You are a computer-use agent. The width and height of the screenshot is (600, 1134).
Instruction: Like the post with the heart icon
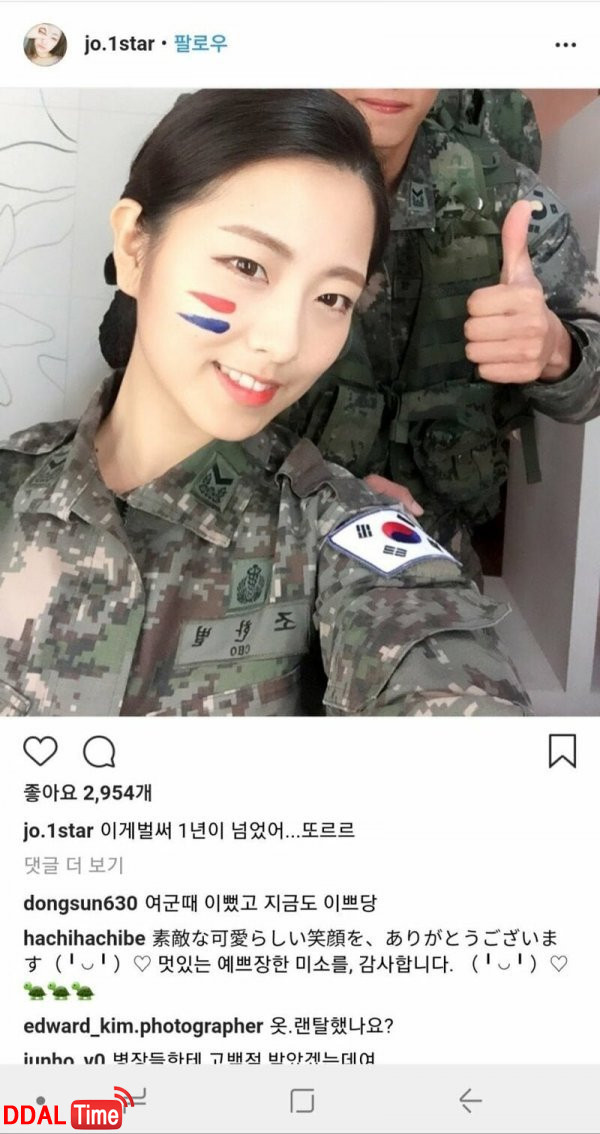(x=40, y=751)
